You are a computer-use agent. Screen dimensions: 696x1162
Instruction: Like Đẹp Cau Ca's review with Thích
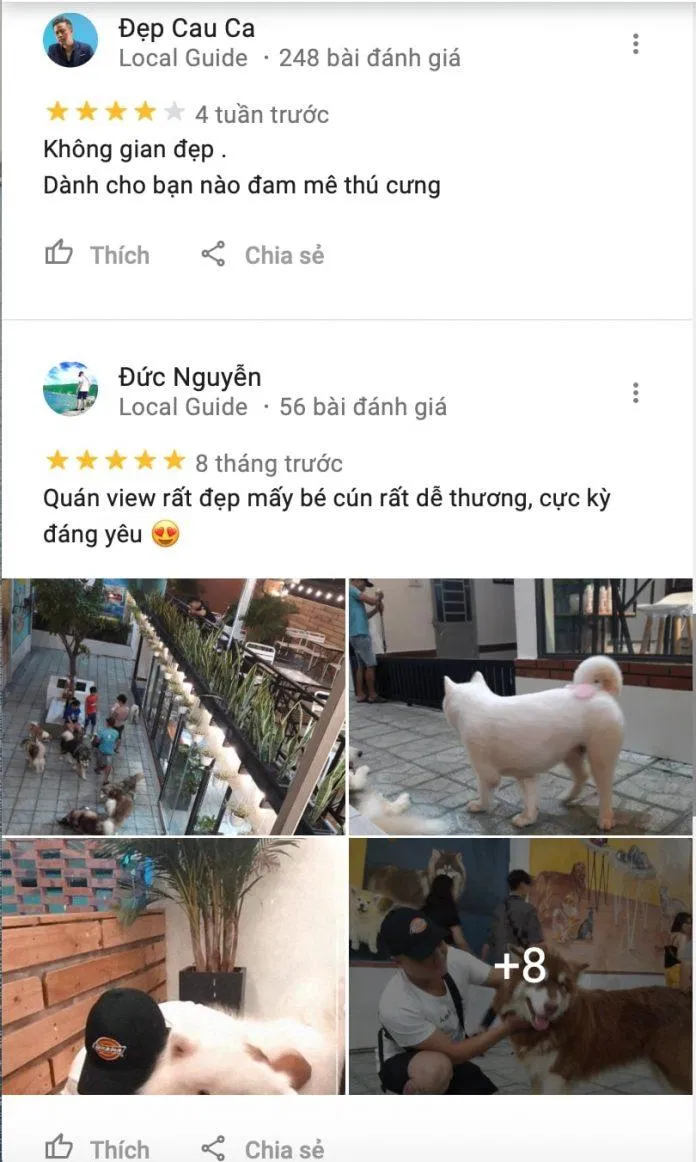click(x=97, y=254)
